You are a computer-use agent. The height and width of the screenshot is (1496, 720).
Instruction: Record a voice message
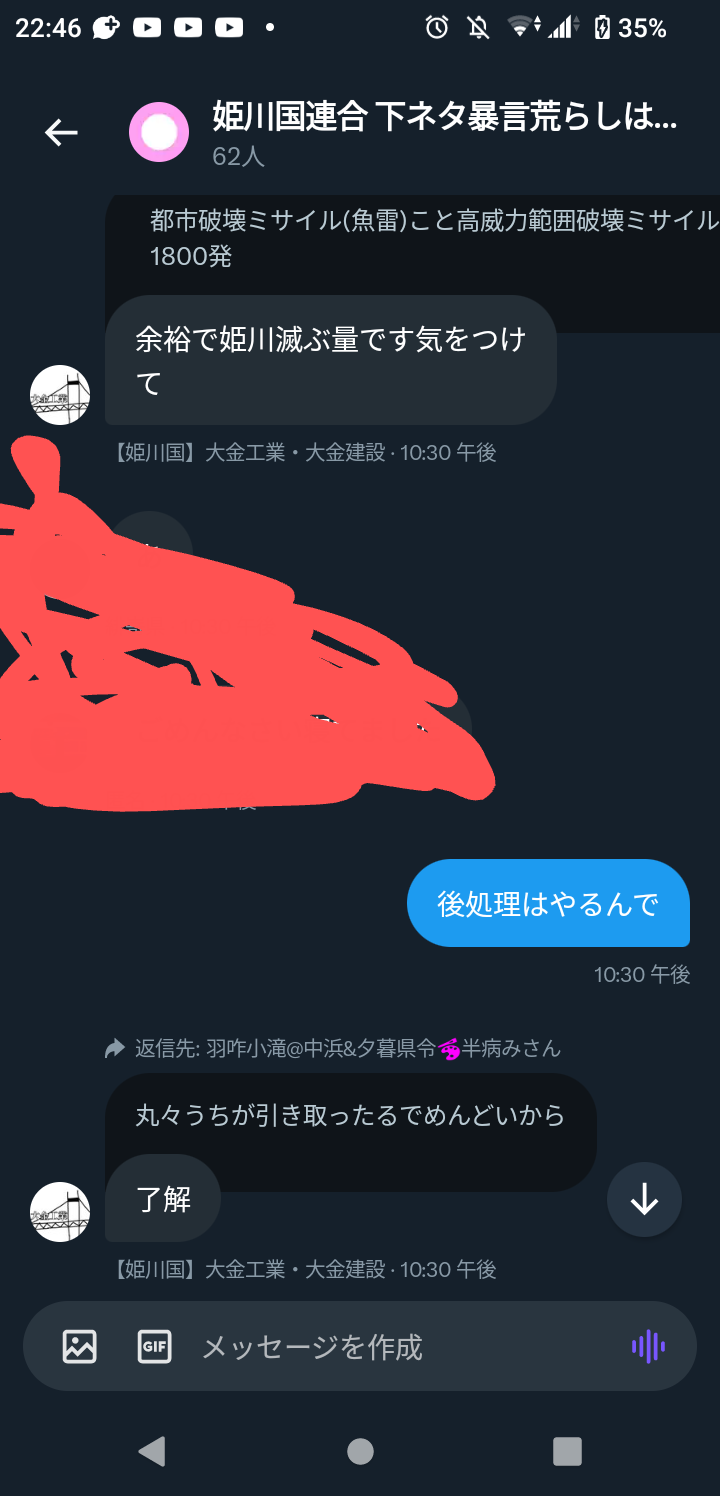pyautogui.click(x=648, y=1346)
